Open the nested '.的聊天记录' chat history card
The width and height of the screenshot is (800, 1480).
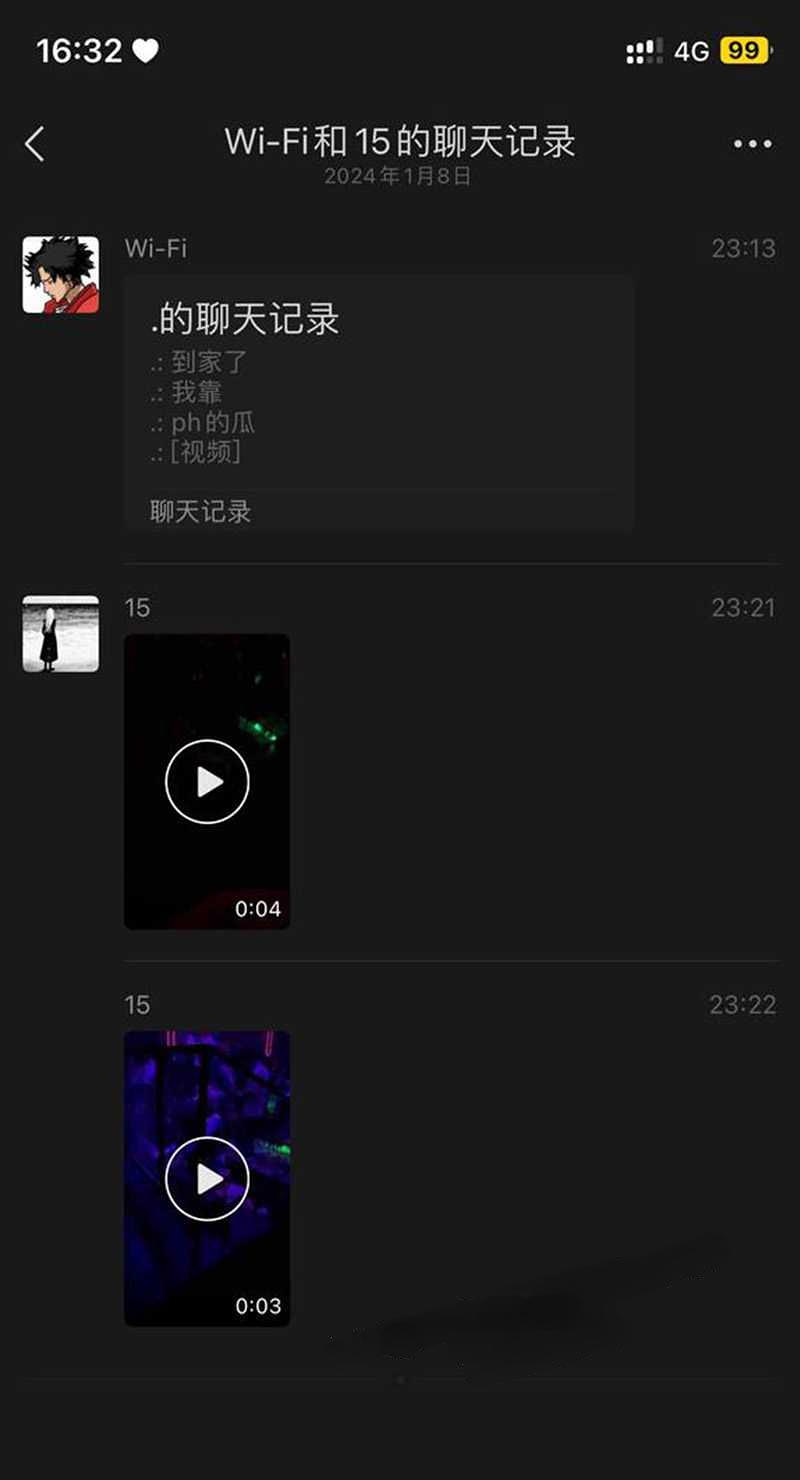378,402
